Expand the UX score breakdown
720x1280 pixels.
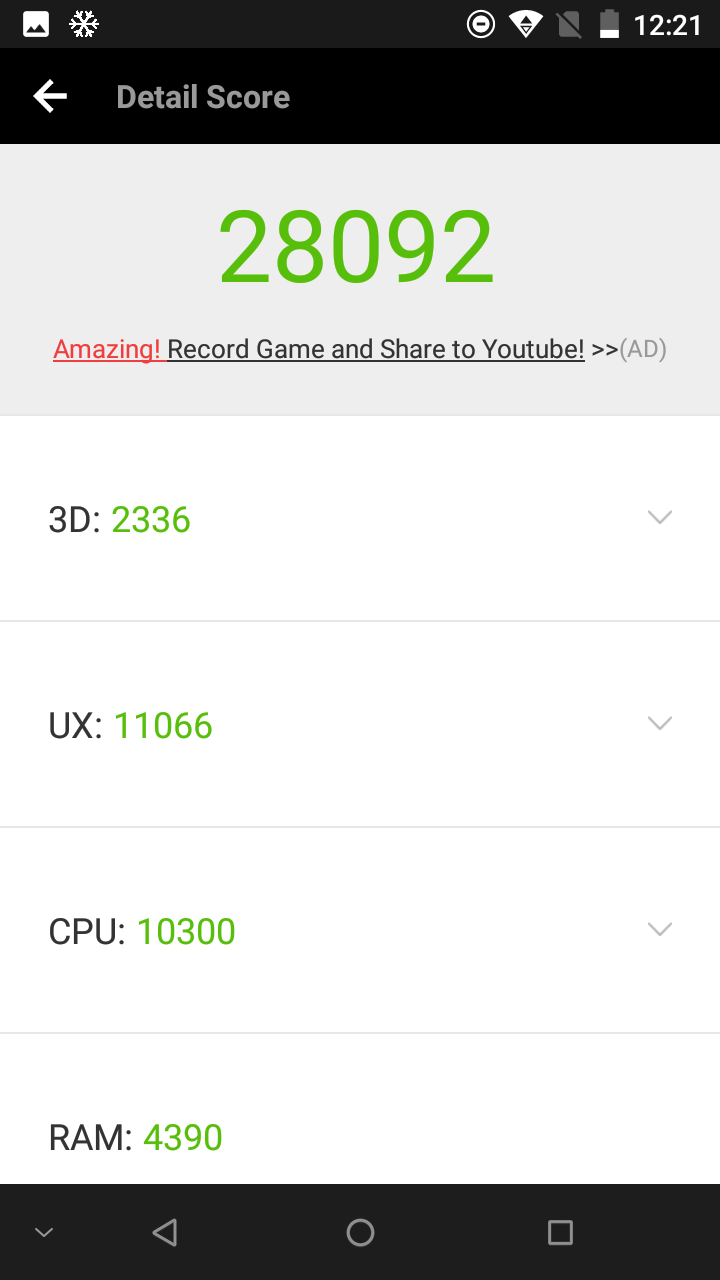360,724
